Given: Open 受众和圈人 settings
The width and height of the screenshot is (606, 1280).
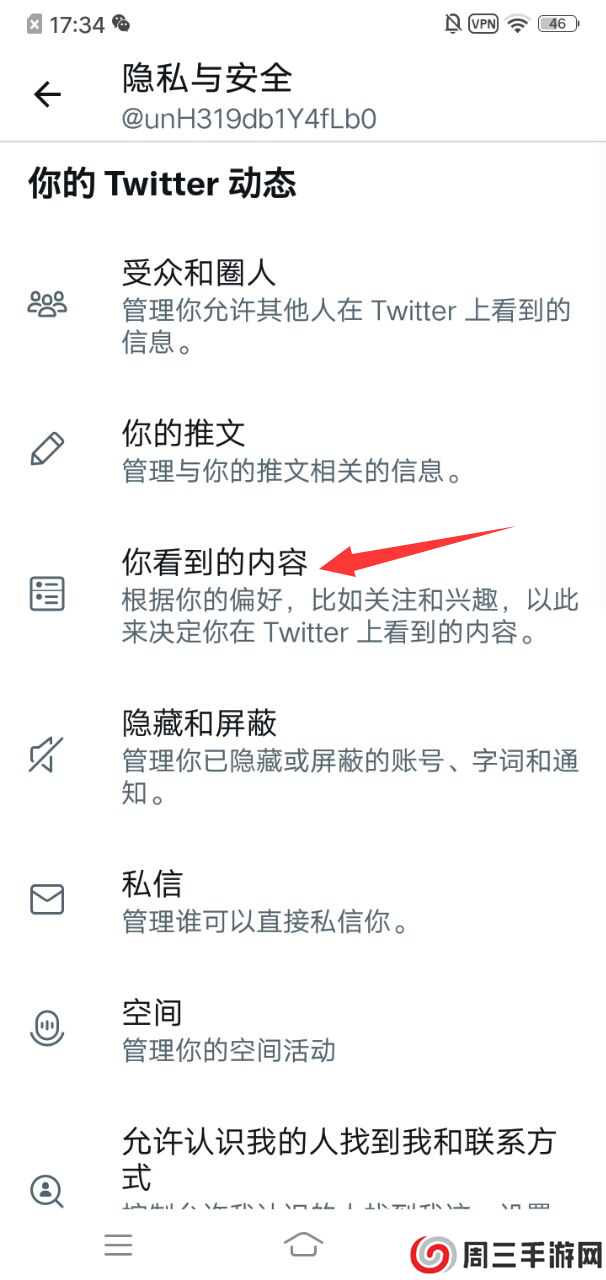Looking at the screenshot, I should point(300,305).
